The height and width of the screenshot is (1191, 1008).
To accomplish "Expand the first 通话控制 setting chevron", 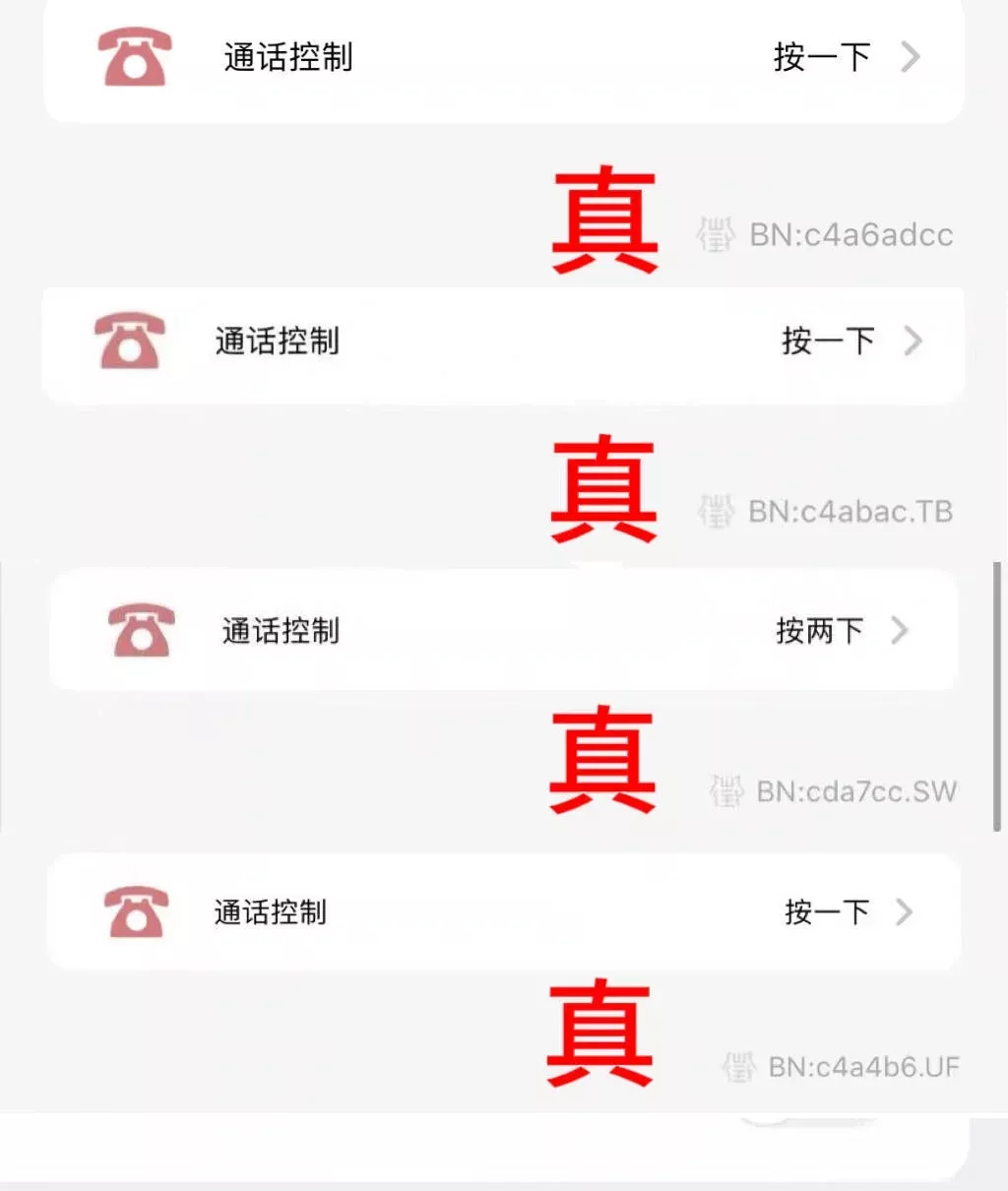I will coord(912,57).
